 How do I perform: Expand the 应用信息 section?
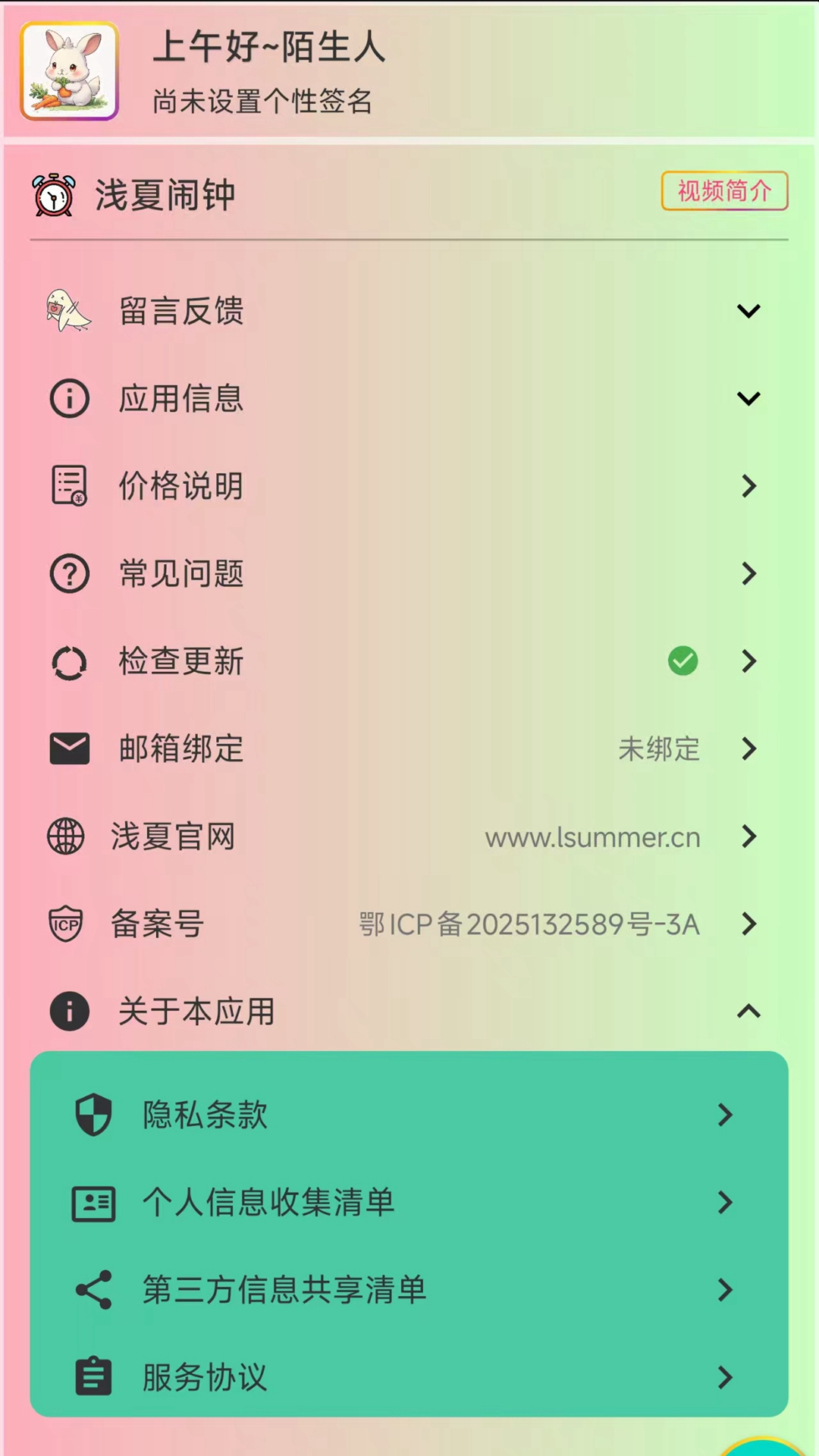point(749,397)
